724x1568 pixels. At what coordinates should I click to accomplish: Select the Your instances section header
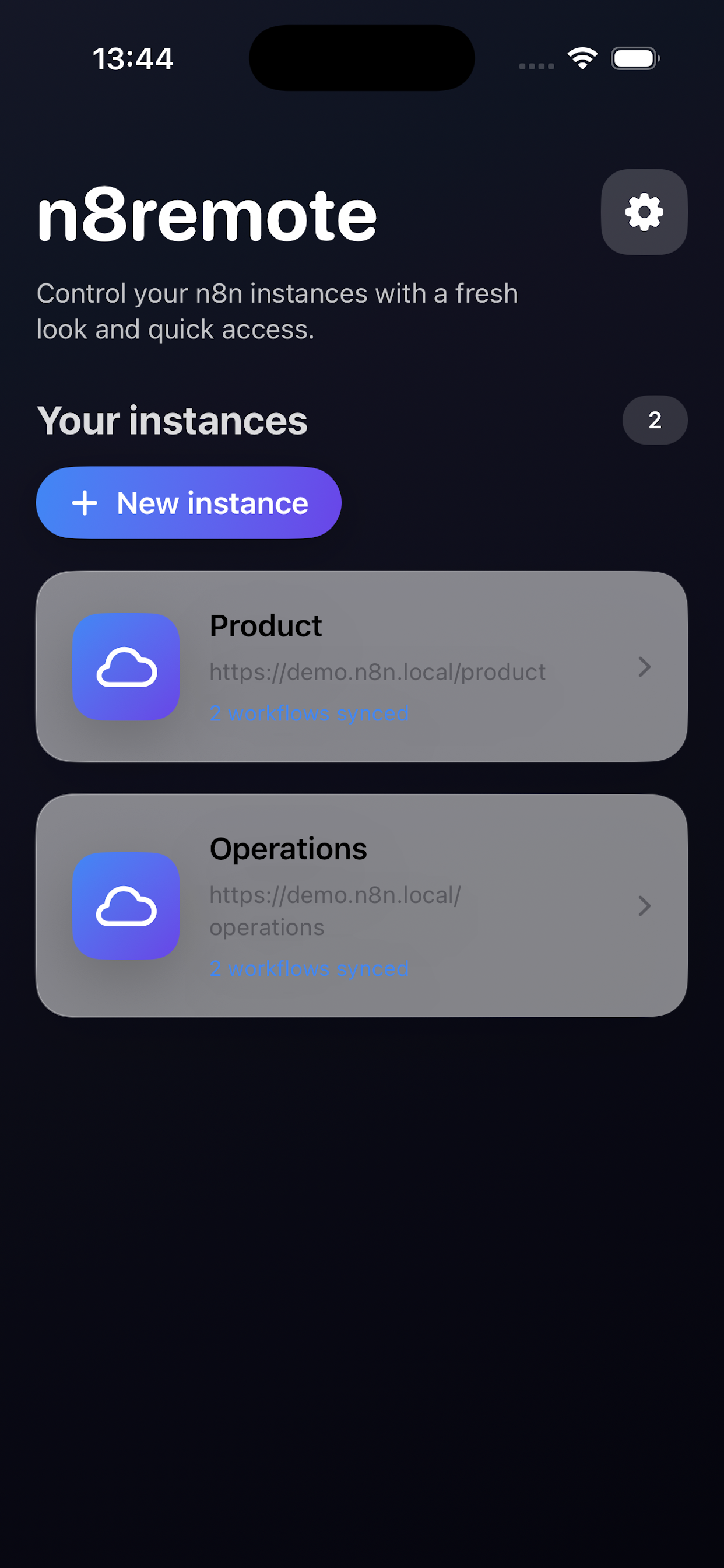click(173, 420)
